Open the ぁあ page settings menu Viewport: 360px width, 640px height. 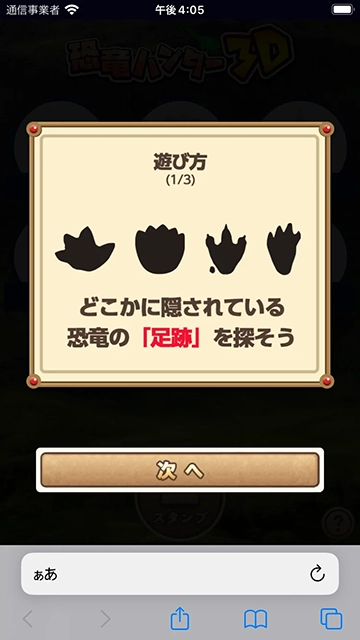click(45, 574)
